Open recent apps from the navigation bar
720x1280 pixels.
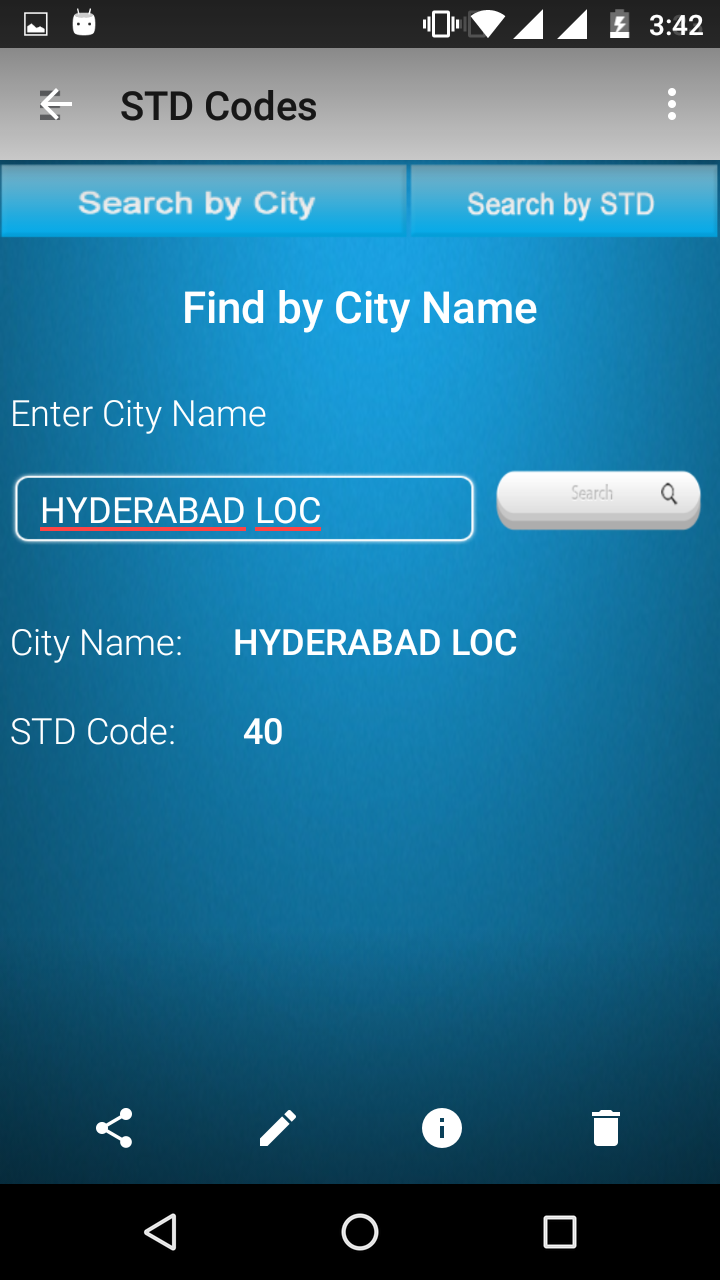coord(560,1232)
